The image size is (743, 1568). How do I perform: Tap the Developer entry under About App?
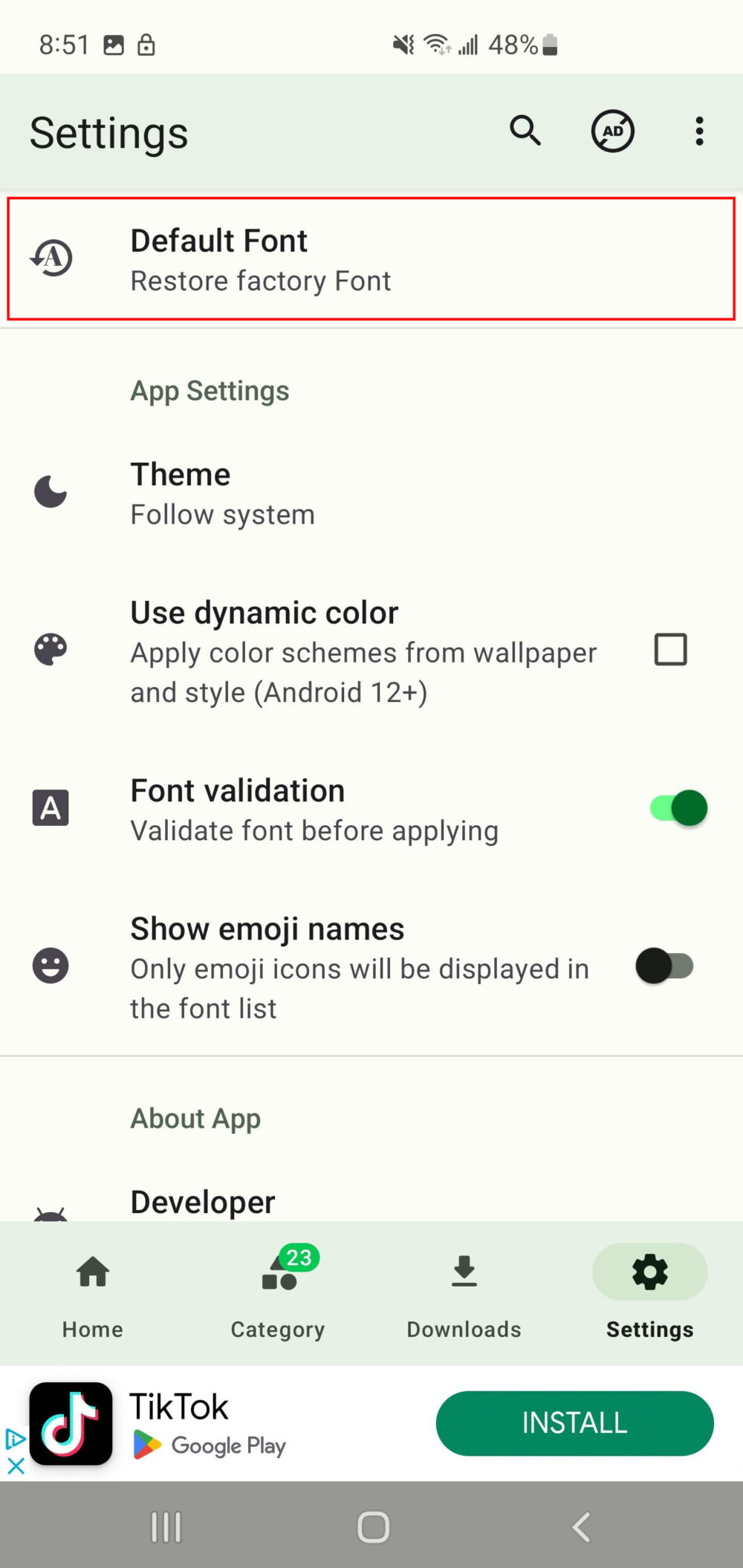(297, 1201)
